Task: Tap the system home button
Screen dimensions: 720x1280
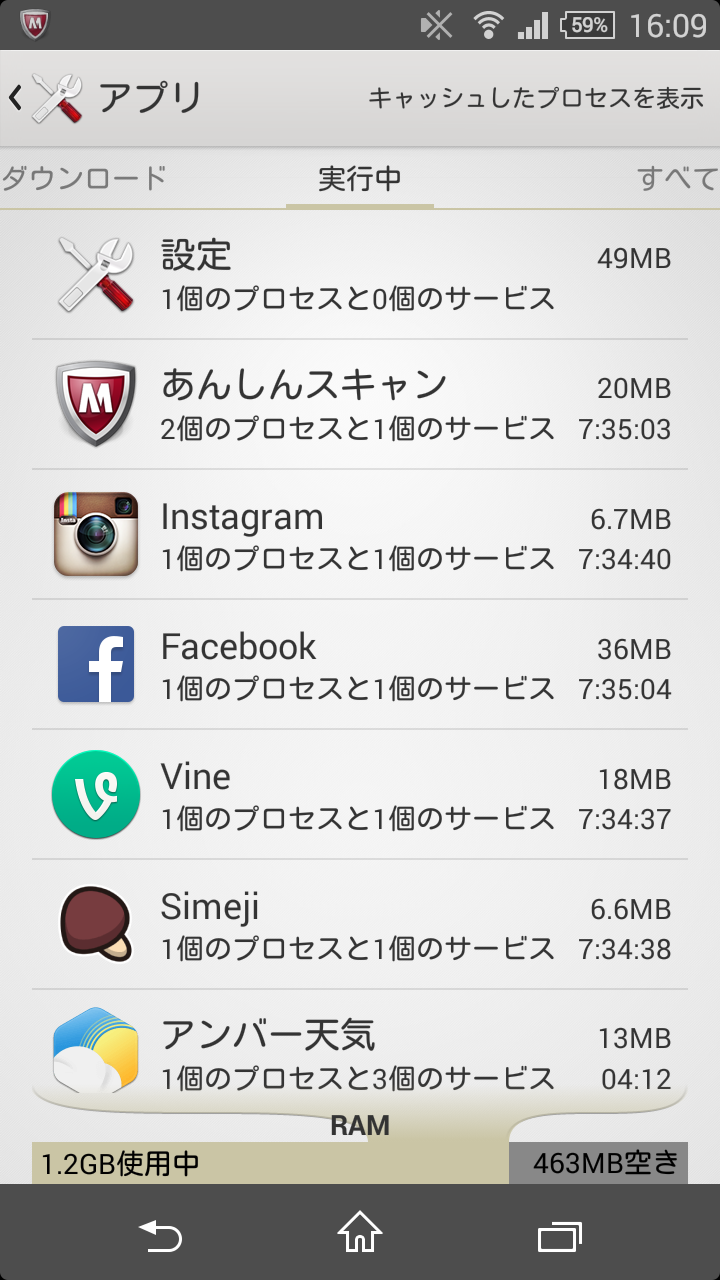Action: coord(360,1233)
